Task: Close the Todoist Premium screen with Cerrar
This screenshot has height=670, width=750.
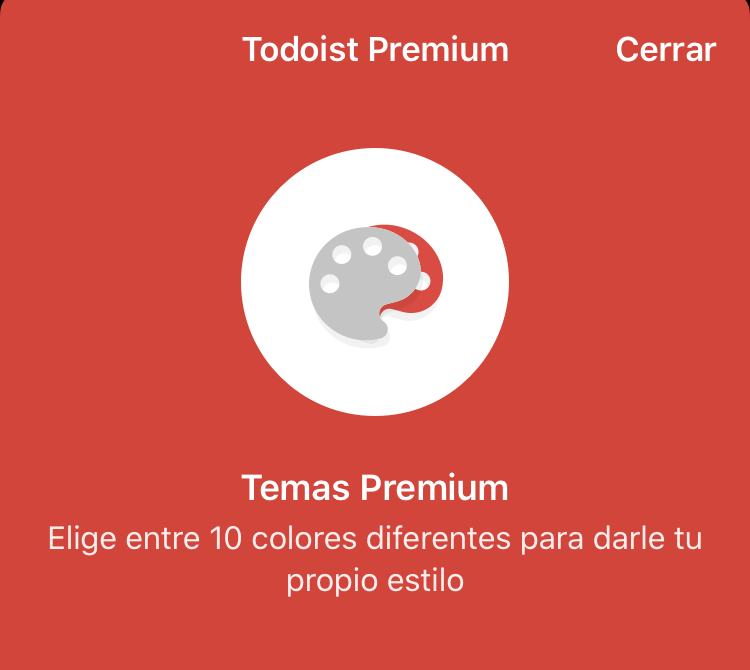Action: tap(665, 50)
